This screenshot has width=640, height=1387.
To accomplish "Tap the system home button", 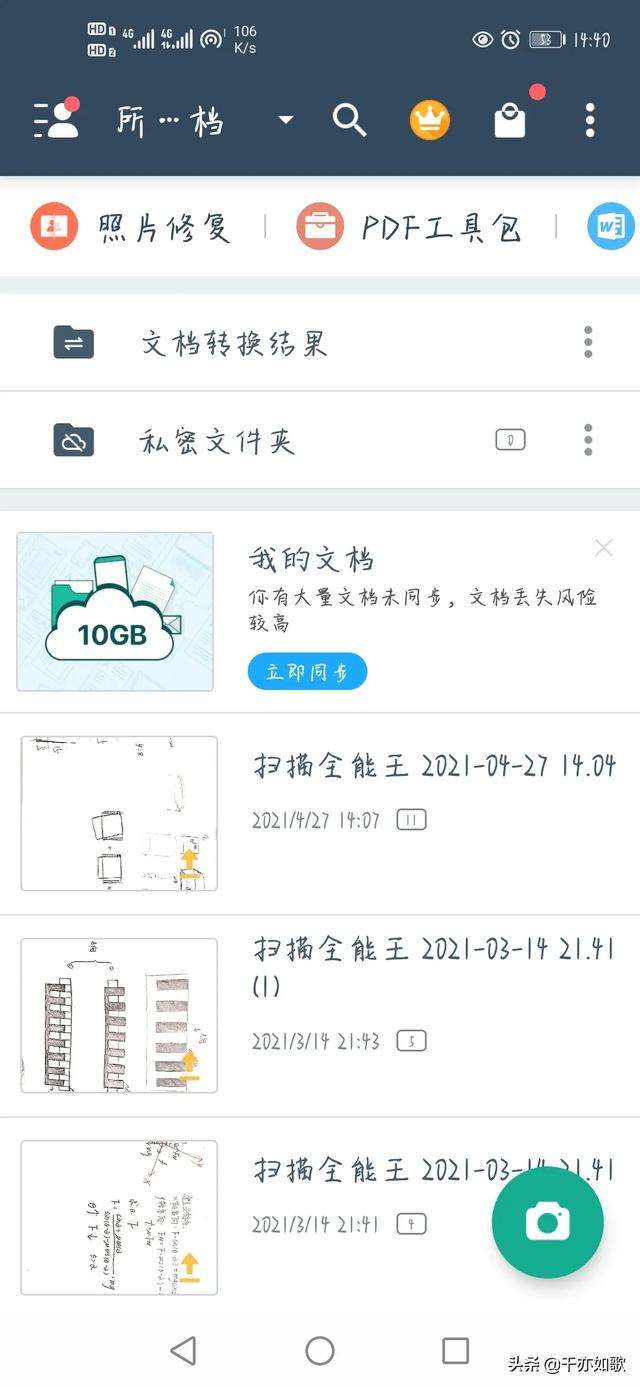I will tap(320, 1351).
